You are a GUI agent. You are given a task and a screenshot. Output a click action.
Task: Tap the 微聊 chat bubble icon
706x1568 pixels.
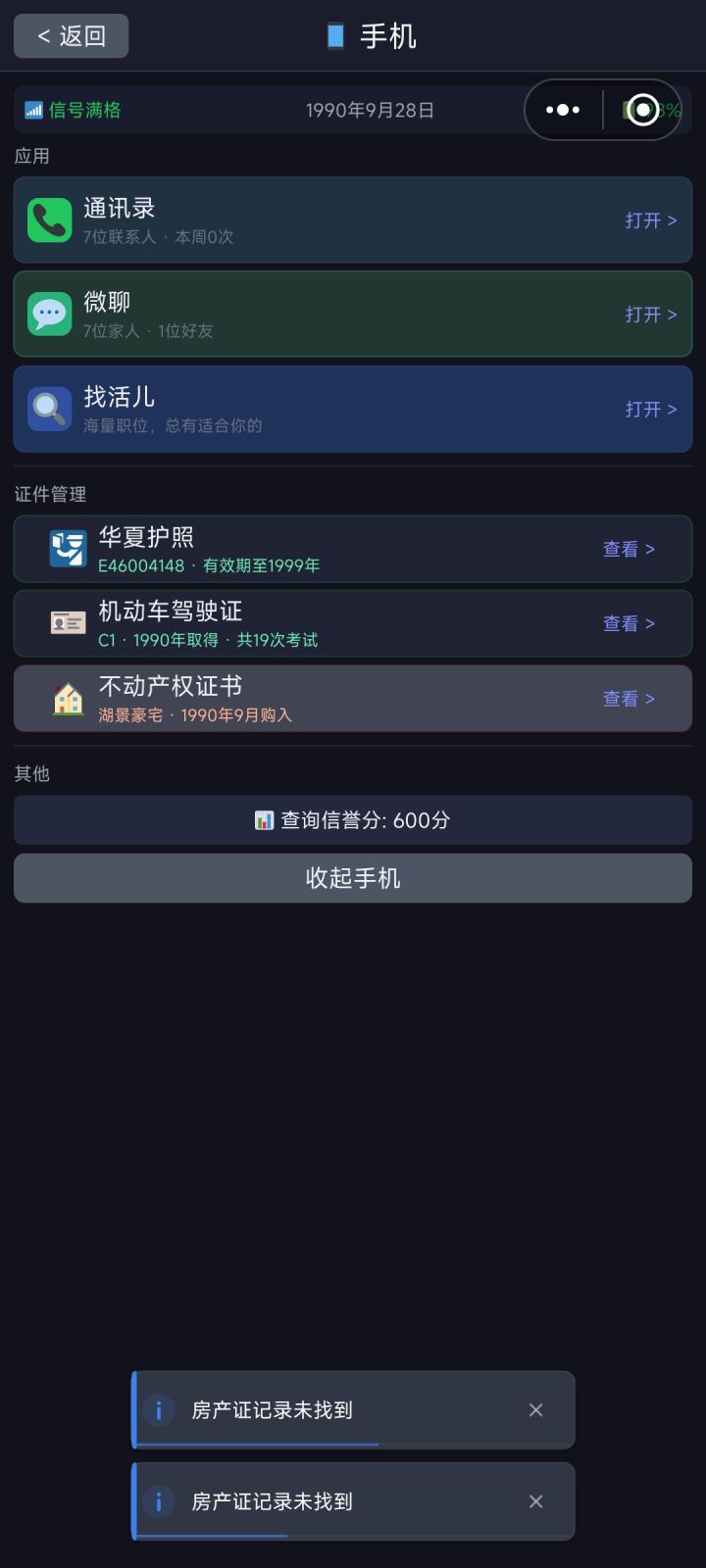pos(49,314)
